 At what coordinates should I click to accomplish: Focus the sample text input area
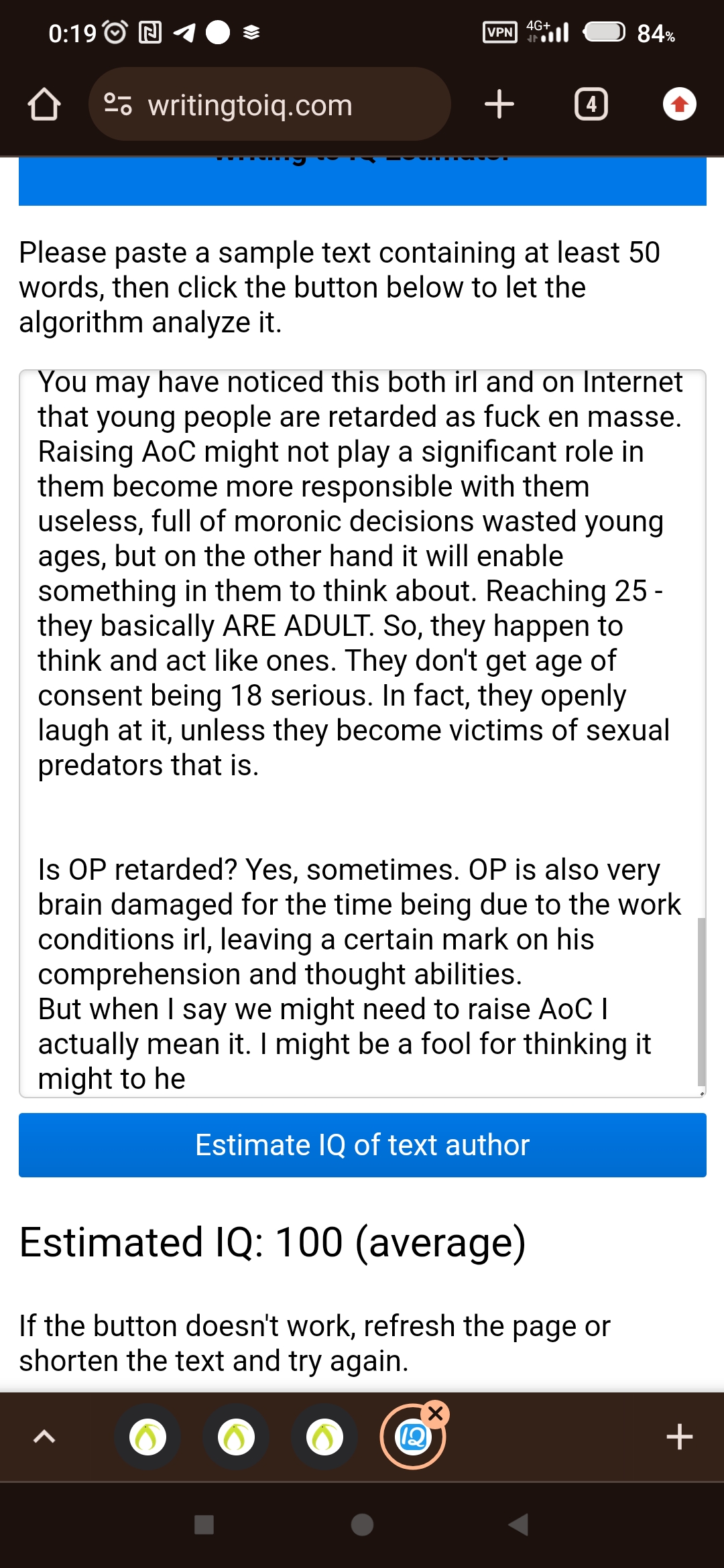point(362,733)
